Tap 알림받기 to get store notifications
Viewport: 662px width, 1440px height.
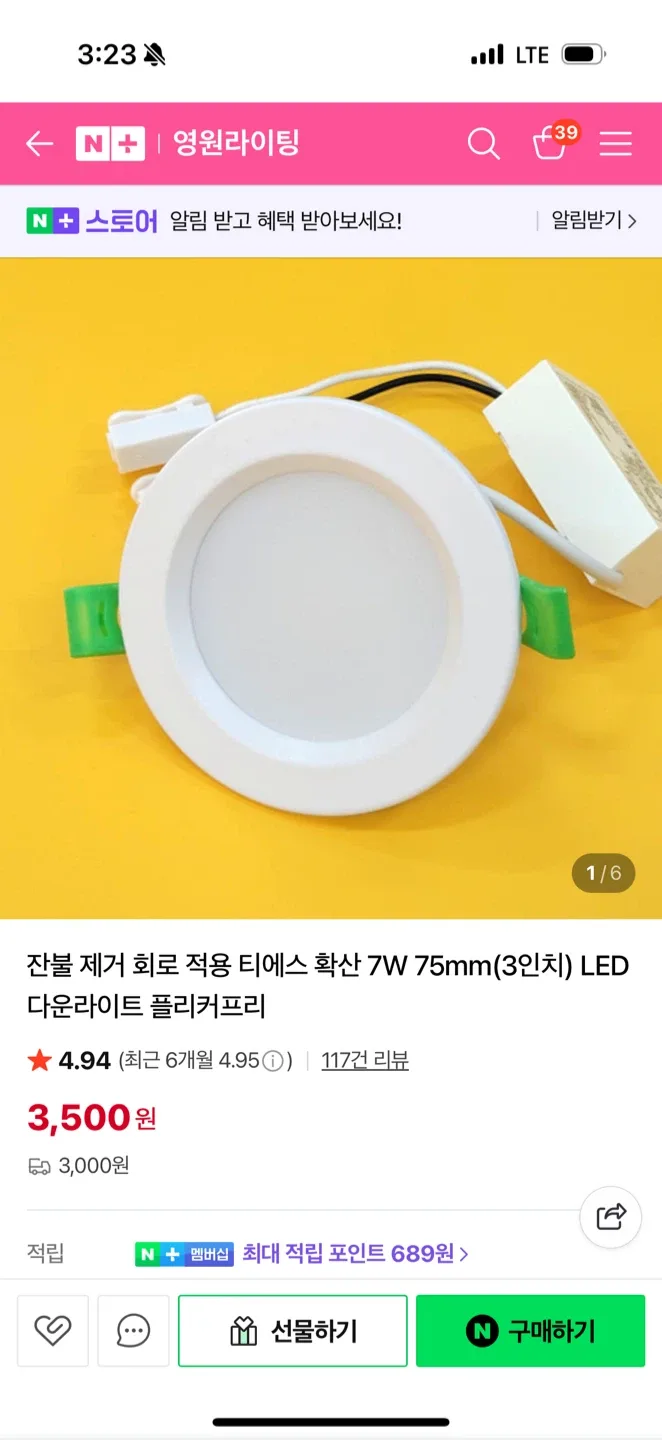point(593,221)
